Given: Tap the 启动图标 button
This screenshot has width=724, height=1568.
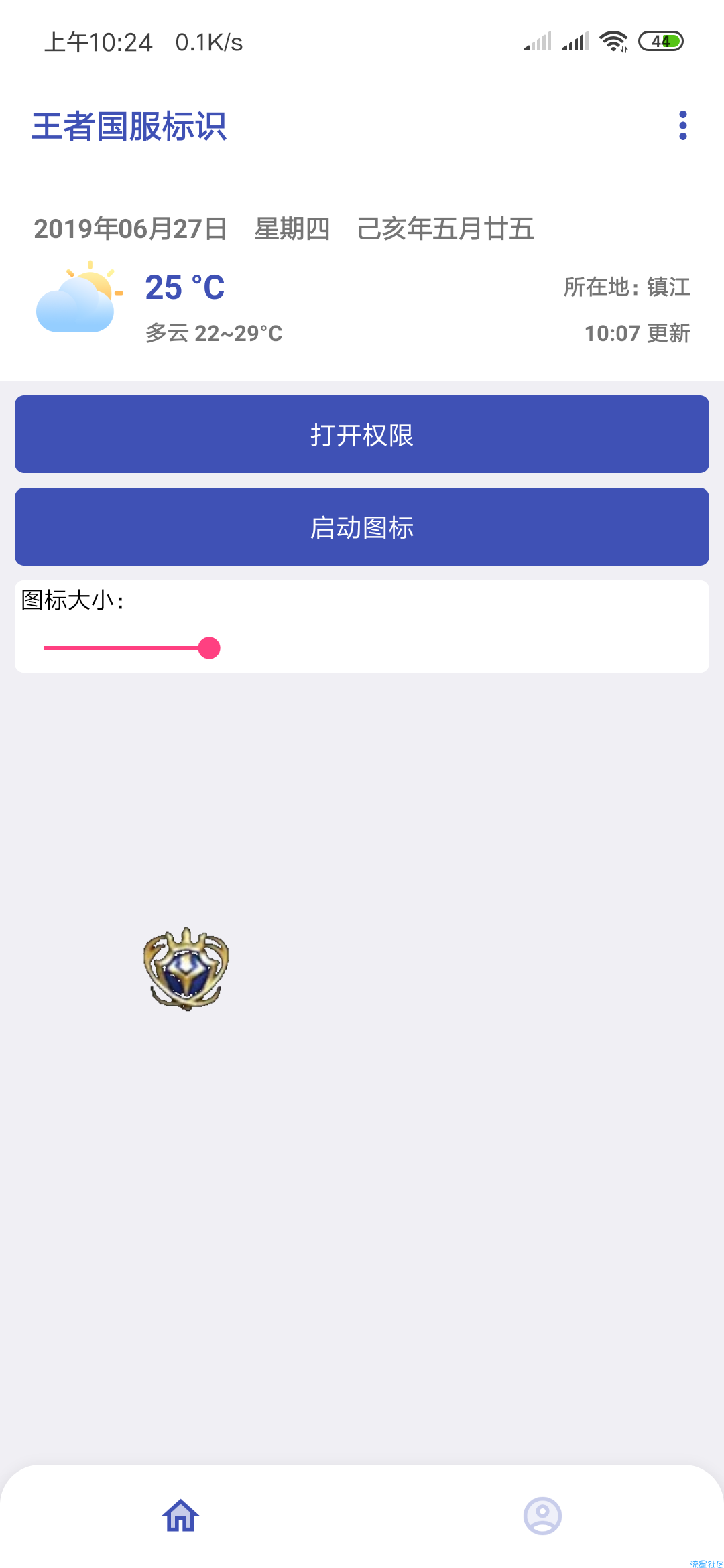Looking at the screenshot, I should (362, 527).
